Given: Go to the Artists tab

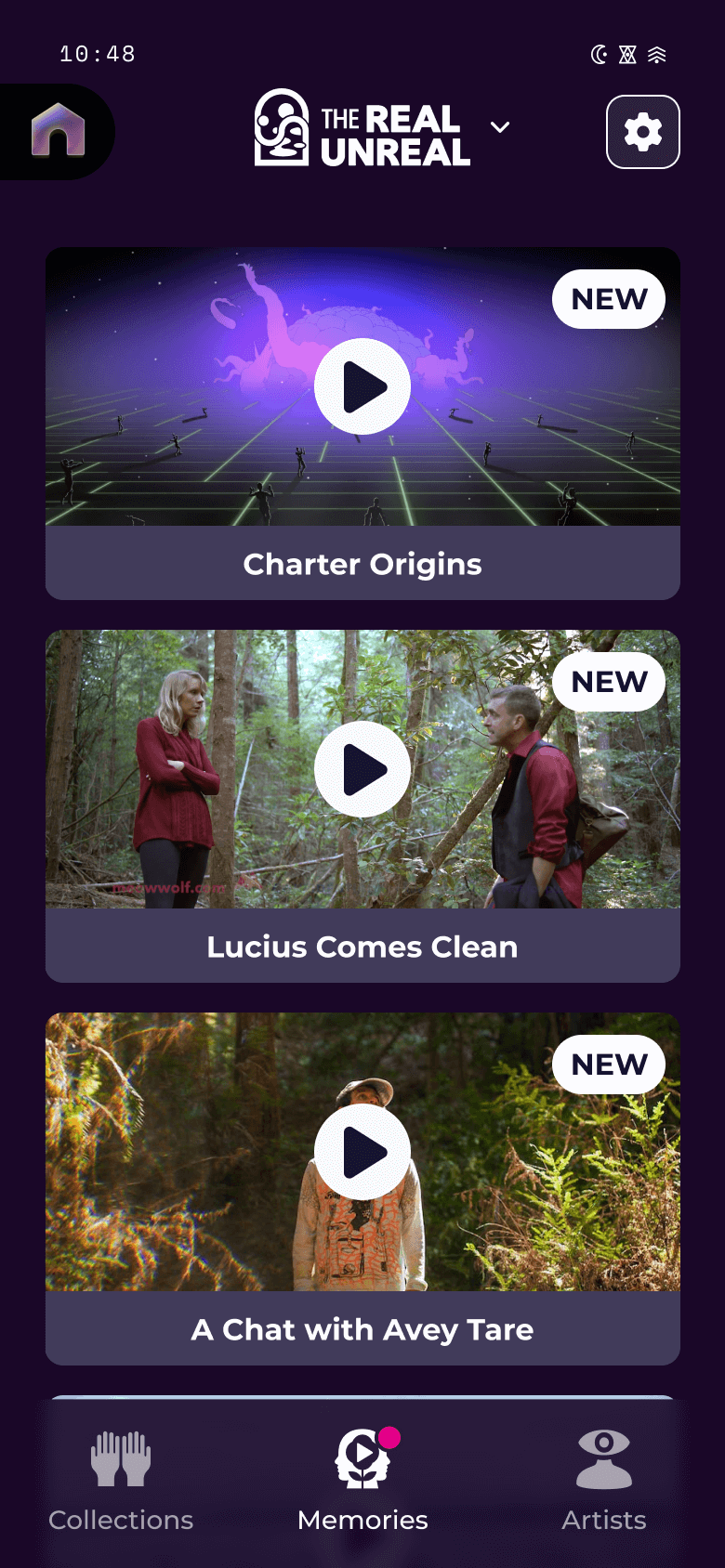Looking at the screenshot, I should 603,1480.
